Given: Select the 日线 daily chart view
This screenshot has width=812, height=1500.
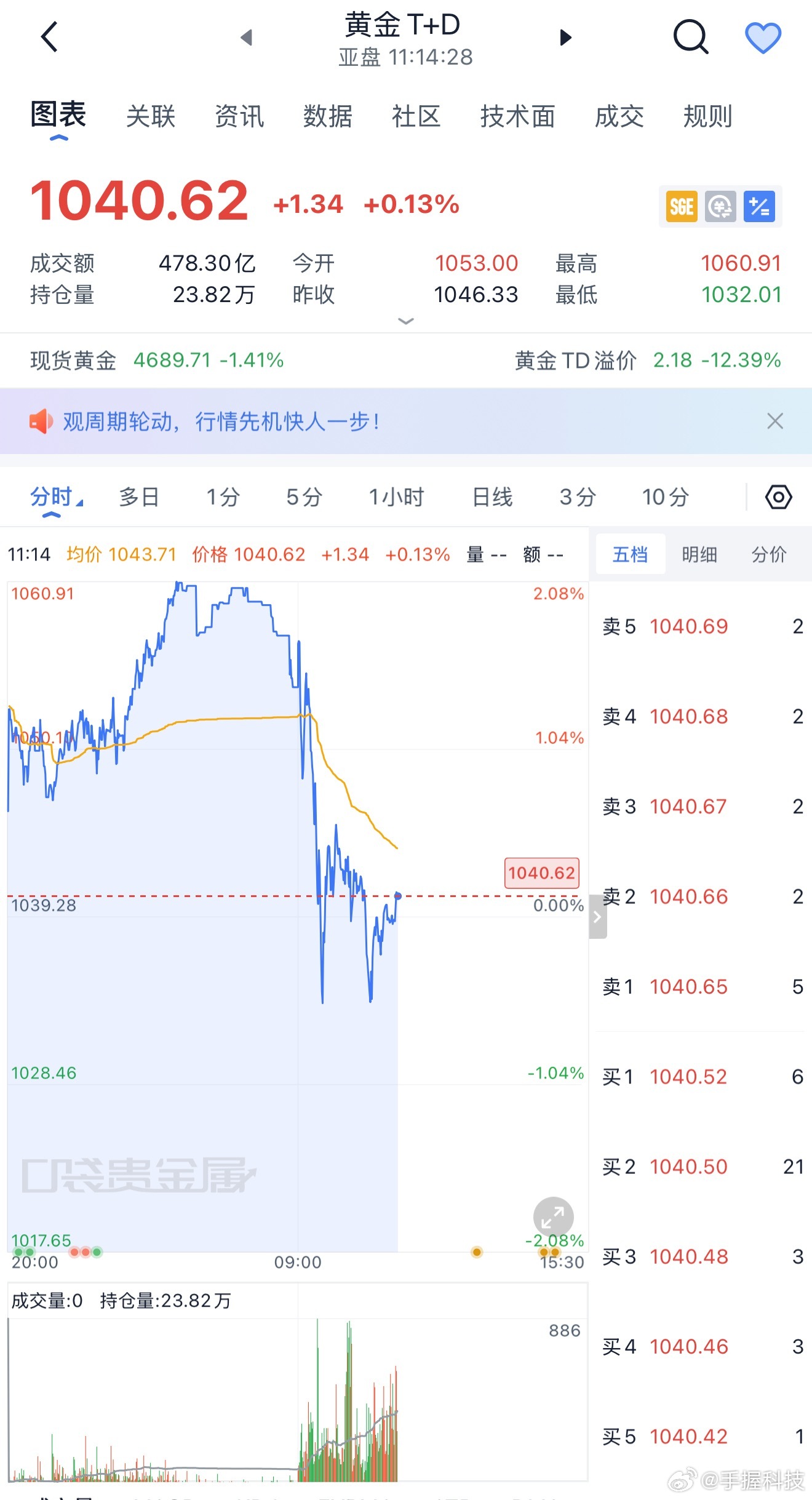Looking at the screenshot, I should pos(490,497).
